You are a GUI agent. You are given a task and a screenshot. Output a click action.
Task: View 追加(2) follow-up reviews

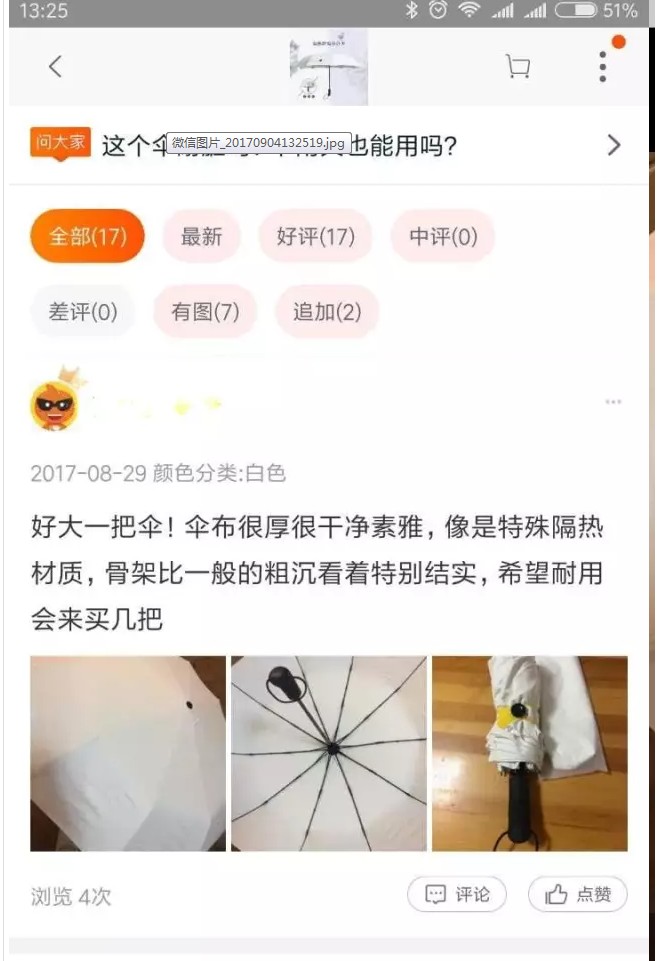point(327,312)
